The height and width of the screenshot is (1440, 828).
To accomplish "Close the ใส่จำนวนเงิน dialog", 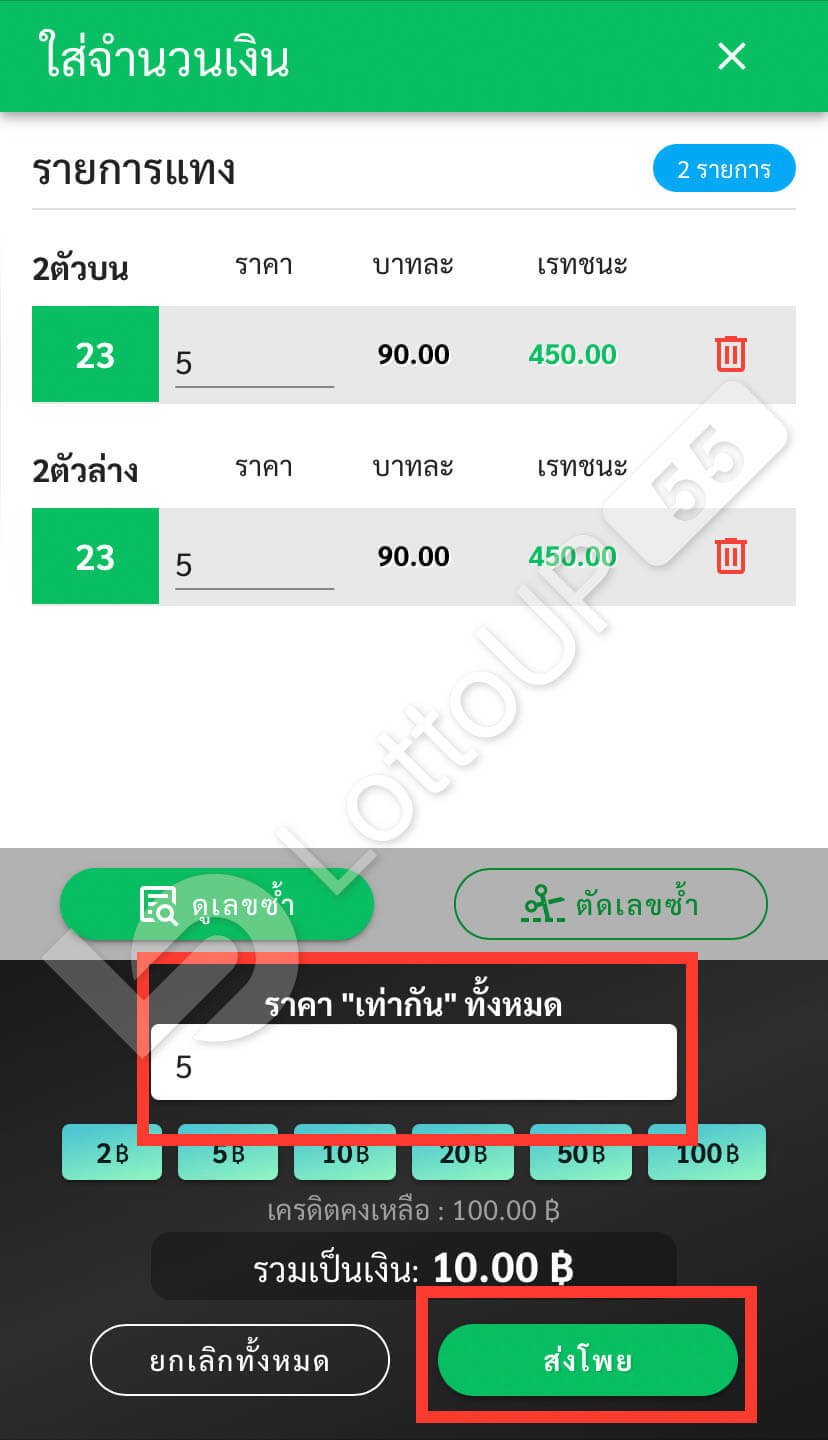I will 732,56.
